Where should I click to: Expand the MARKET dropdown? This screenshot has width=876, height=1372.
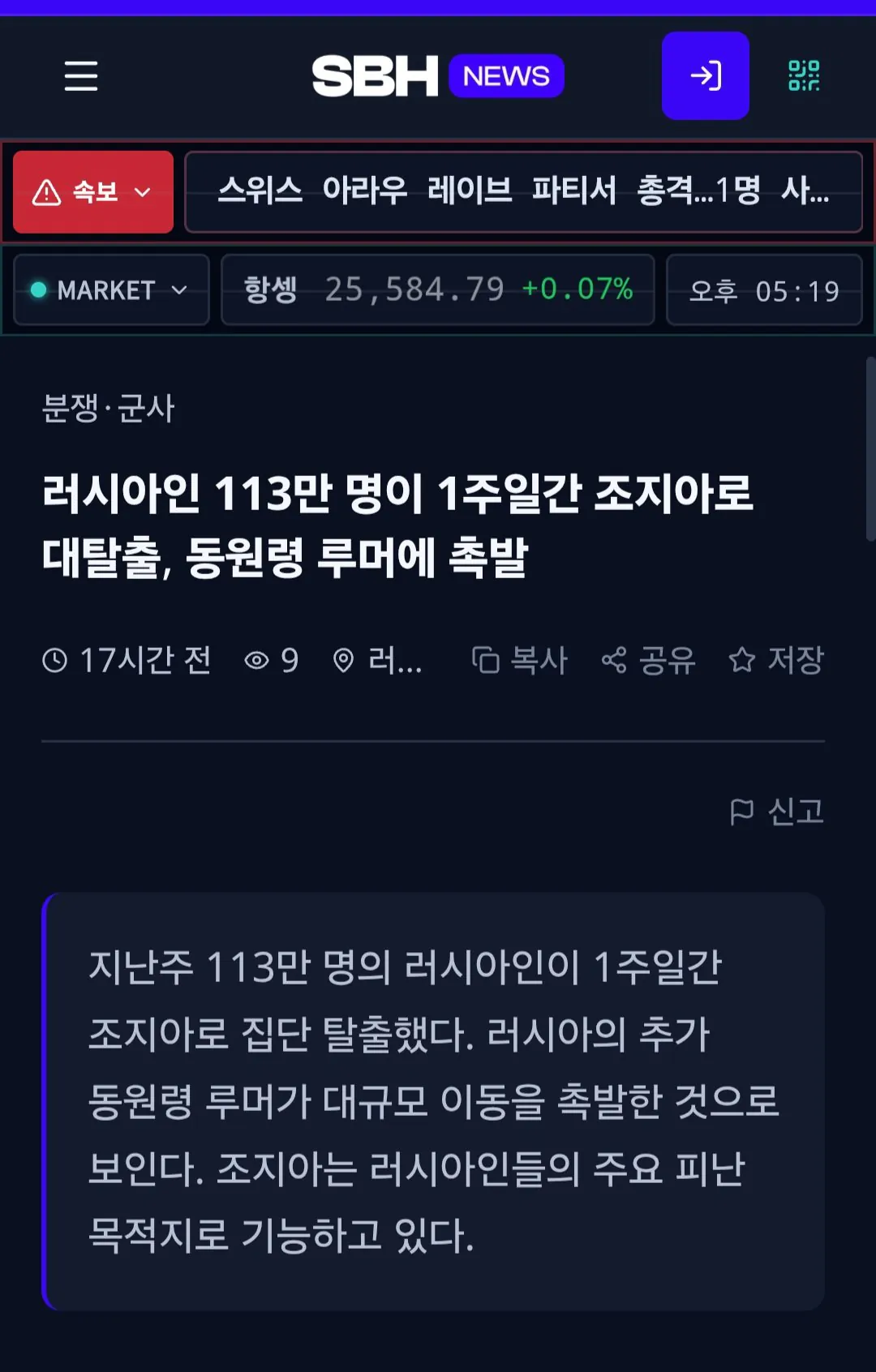point(112,289)
